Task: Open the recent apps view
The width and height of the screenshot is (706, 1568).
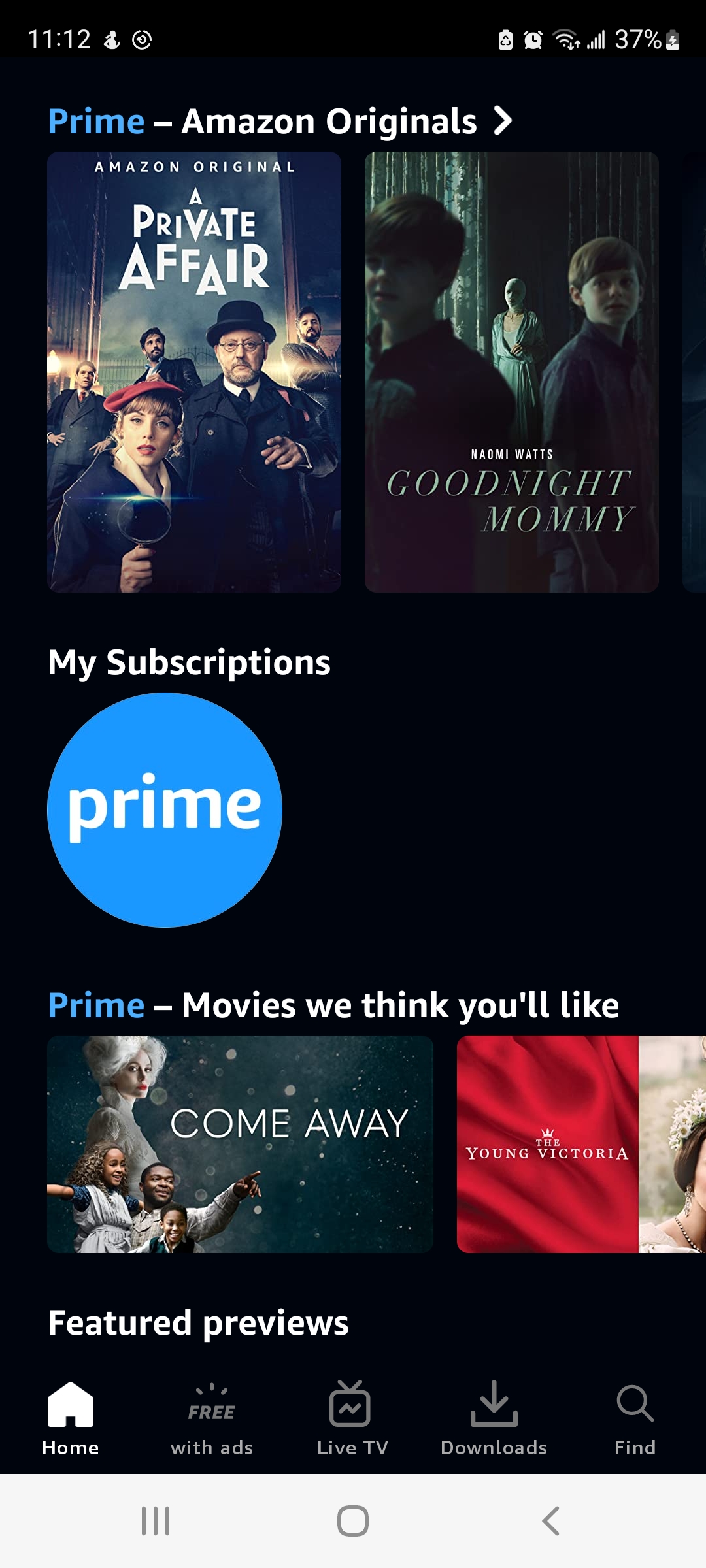Action: [156, 1521]
